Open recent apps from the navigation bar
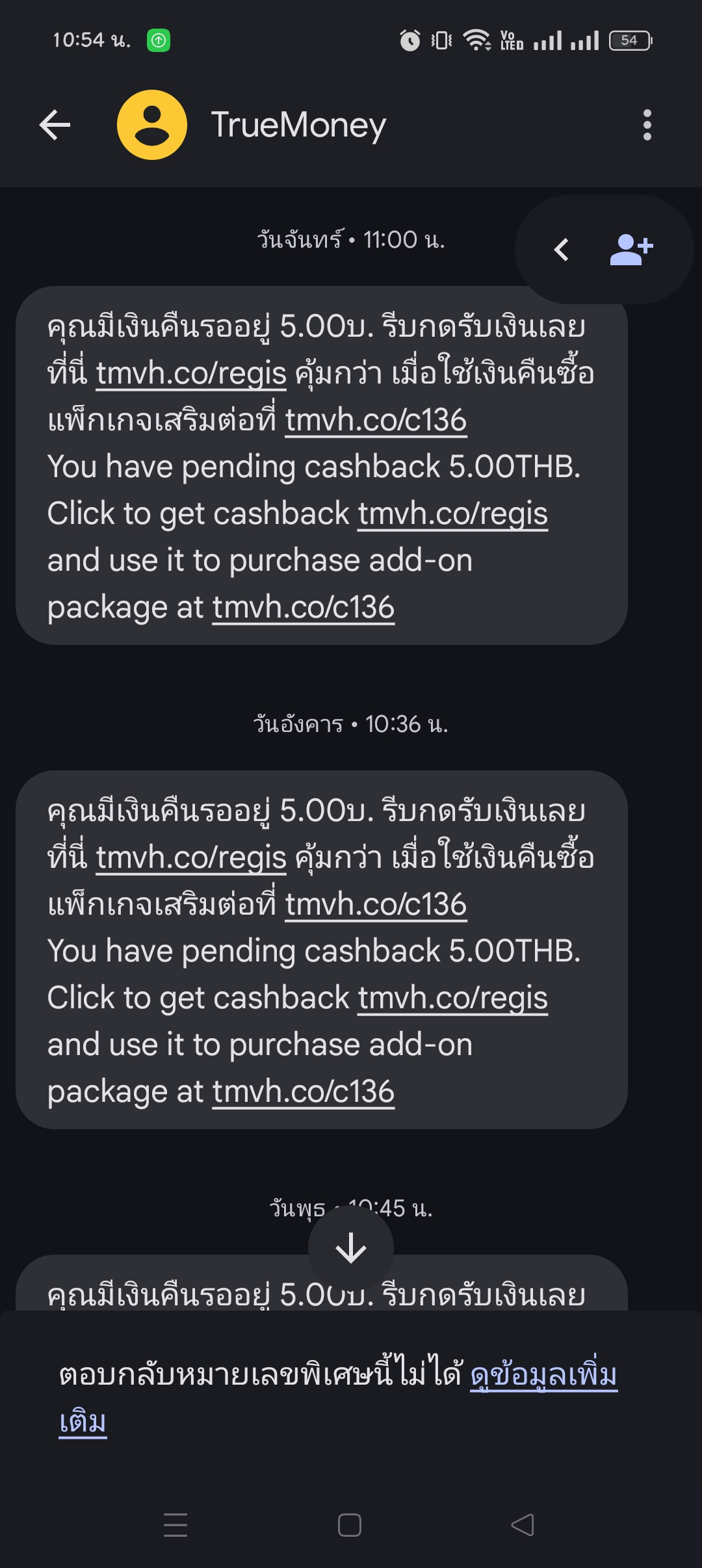This screenshot has width=702, height=1568. (x=175, y=1525)
